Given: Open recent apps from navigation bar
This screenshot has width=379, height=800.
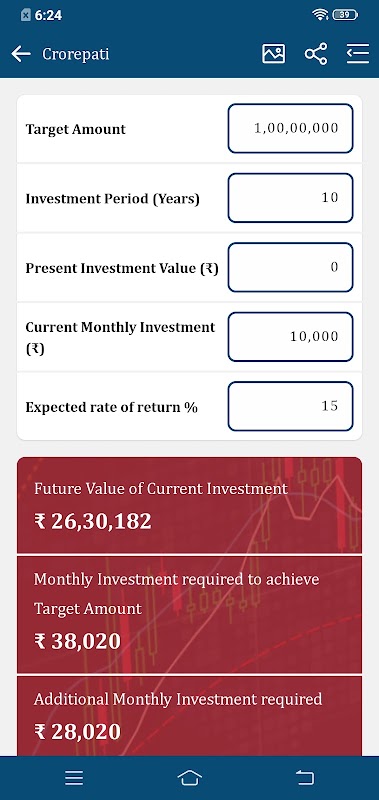Looking at the screenshot, I should pyautogui.click(x=74, y=778).
